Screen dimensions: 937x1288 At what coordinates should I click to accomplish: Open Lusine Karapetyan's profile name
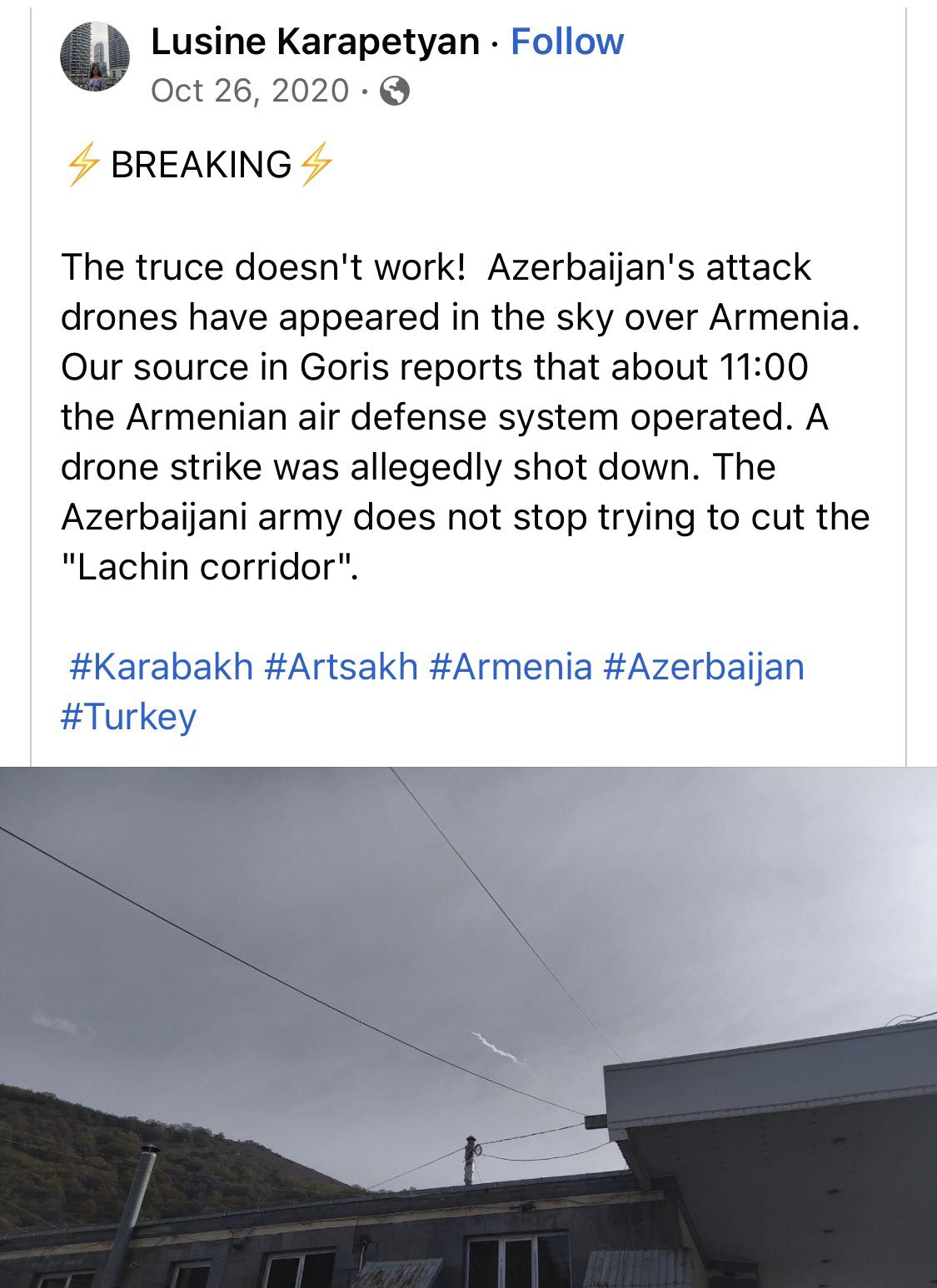pos(315,42)
